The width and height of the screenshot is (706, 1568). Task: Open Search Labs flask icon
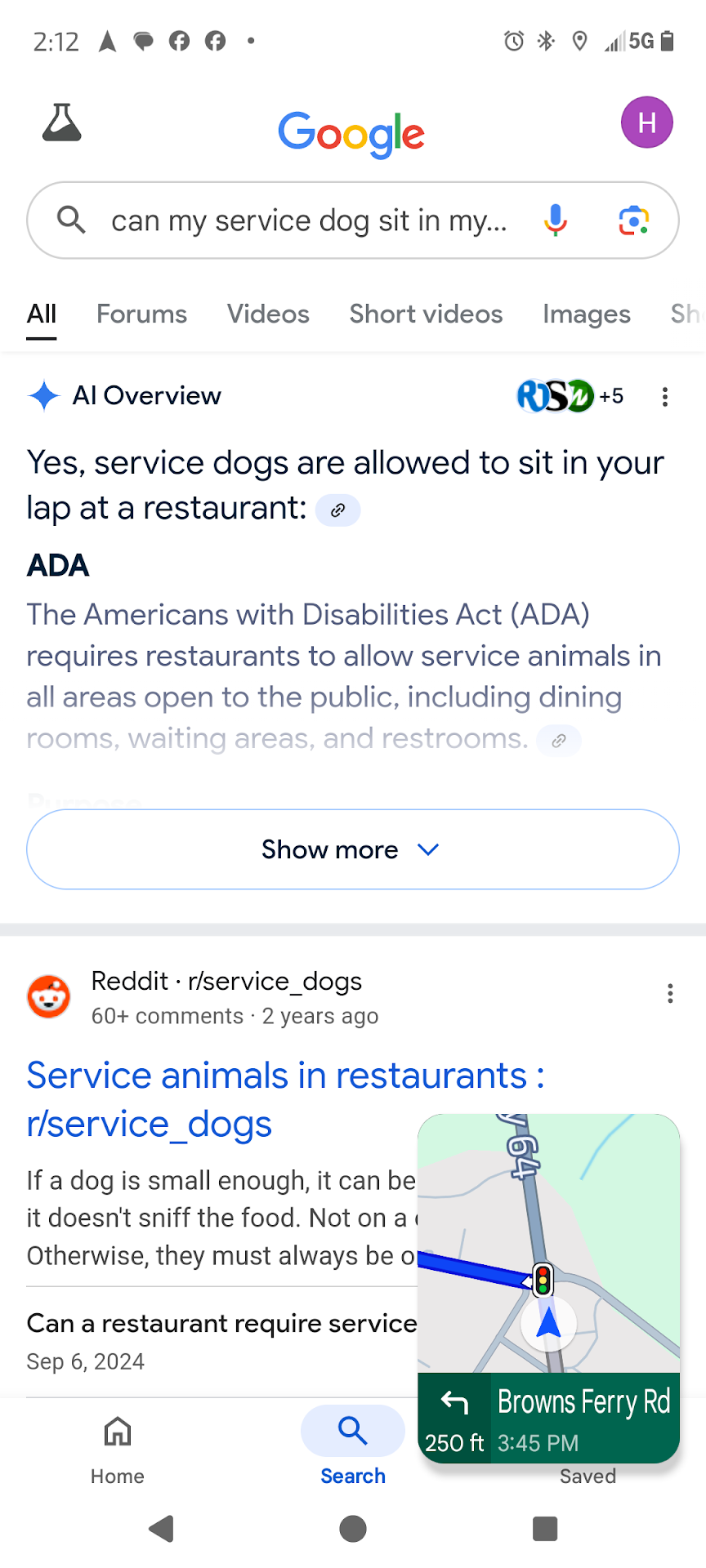62,123
